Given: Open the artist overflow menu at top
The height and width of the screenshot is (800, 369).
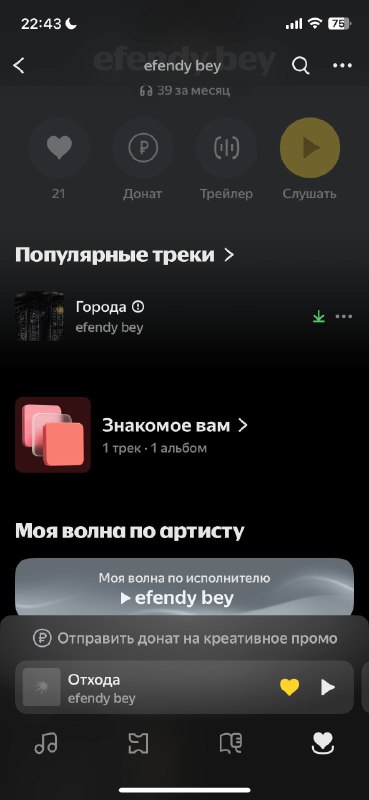Looking at the screenshot, I should coord(342,66).
